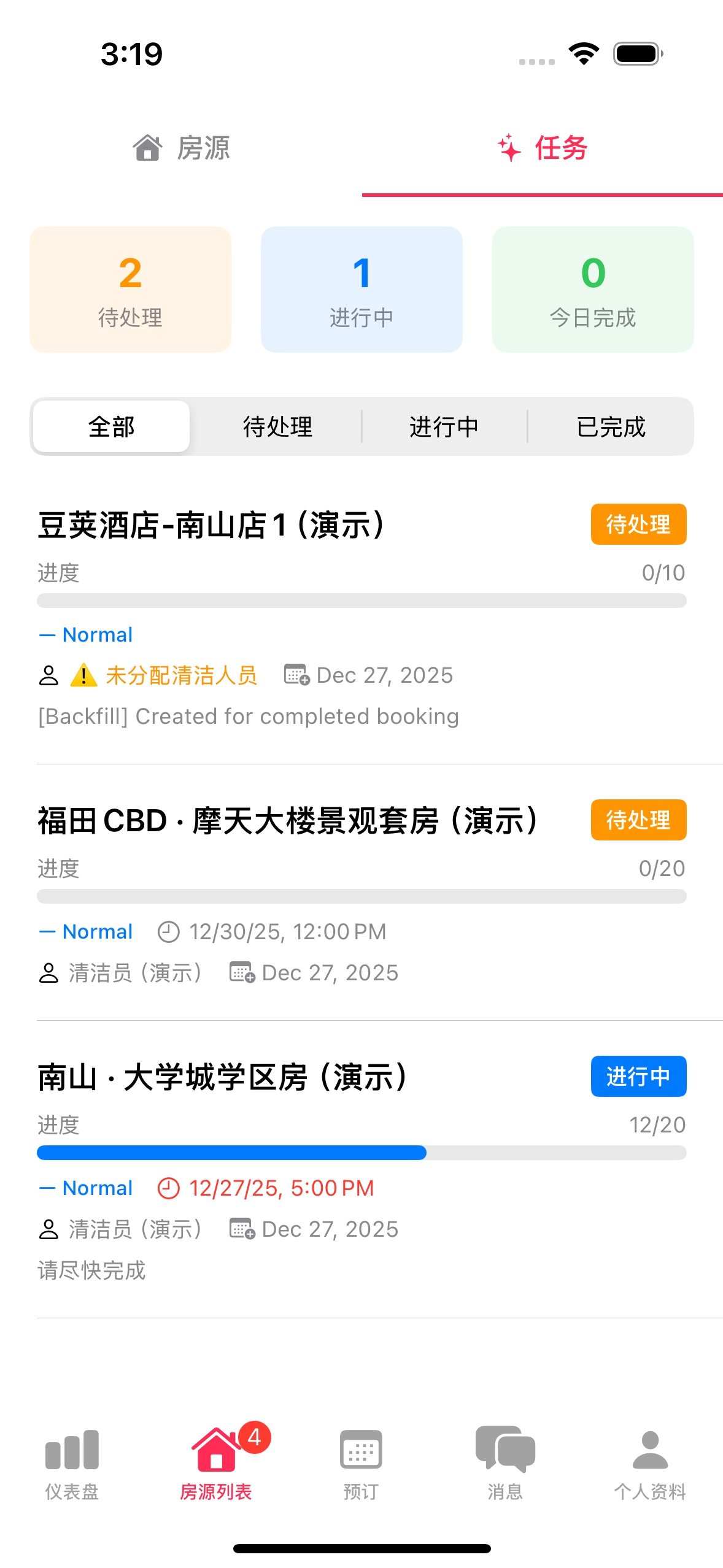The image size is (723, 1568).
Task: Go to the 仪表盘 tab
Action: click(x=72, y=1464)
